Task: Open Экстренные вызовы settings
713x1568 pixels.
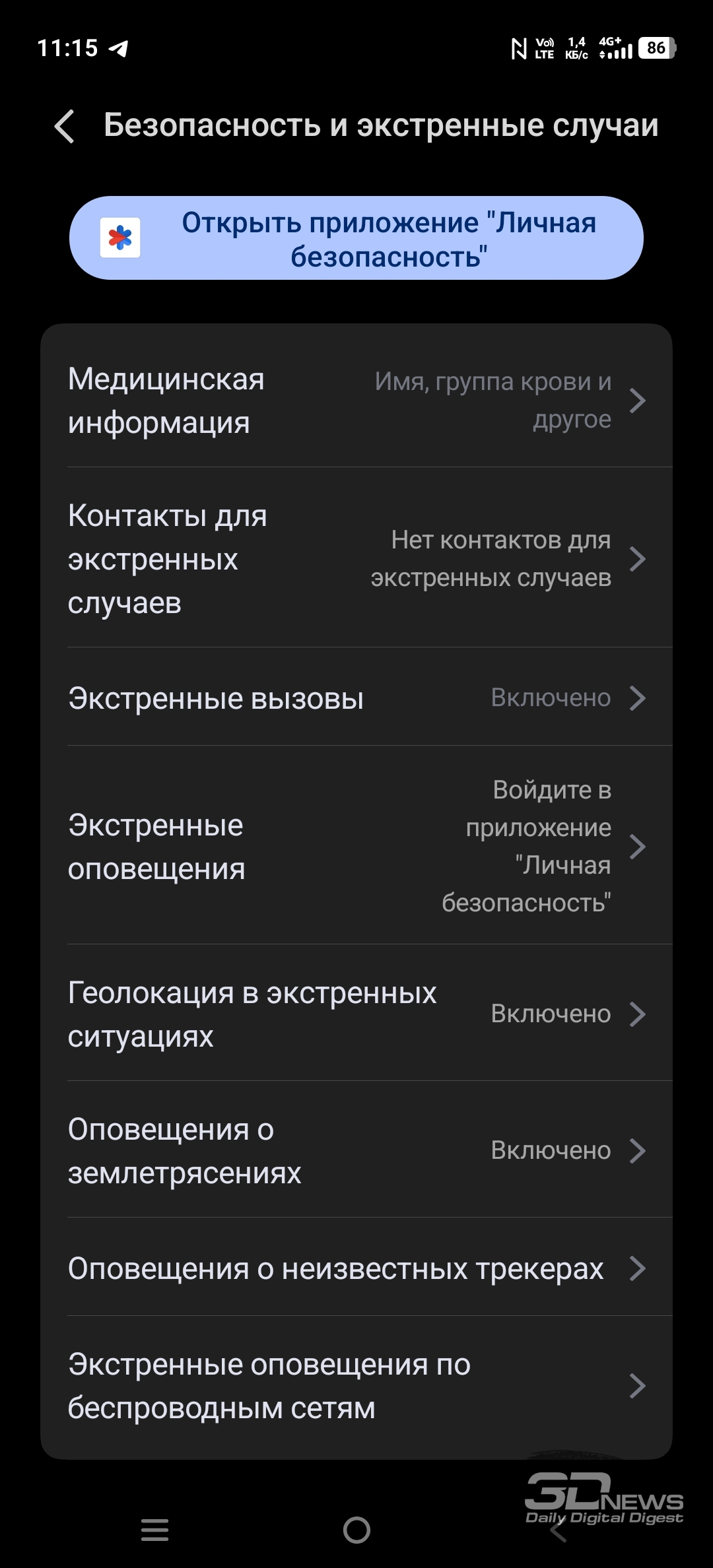Action: (356, 698)
